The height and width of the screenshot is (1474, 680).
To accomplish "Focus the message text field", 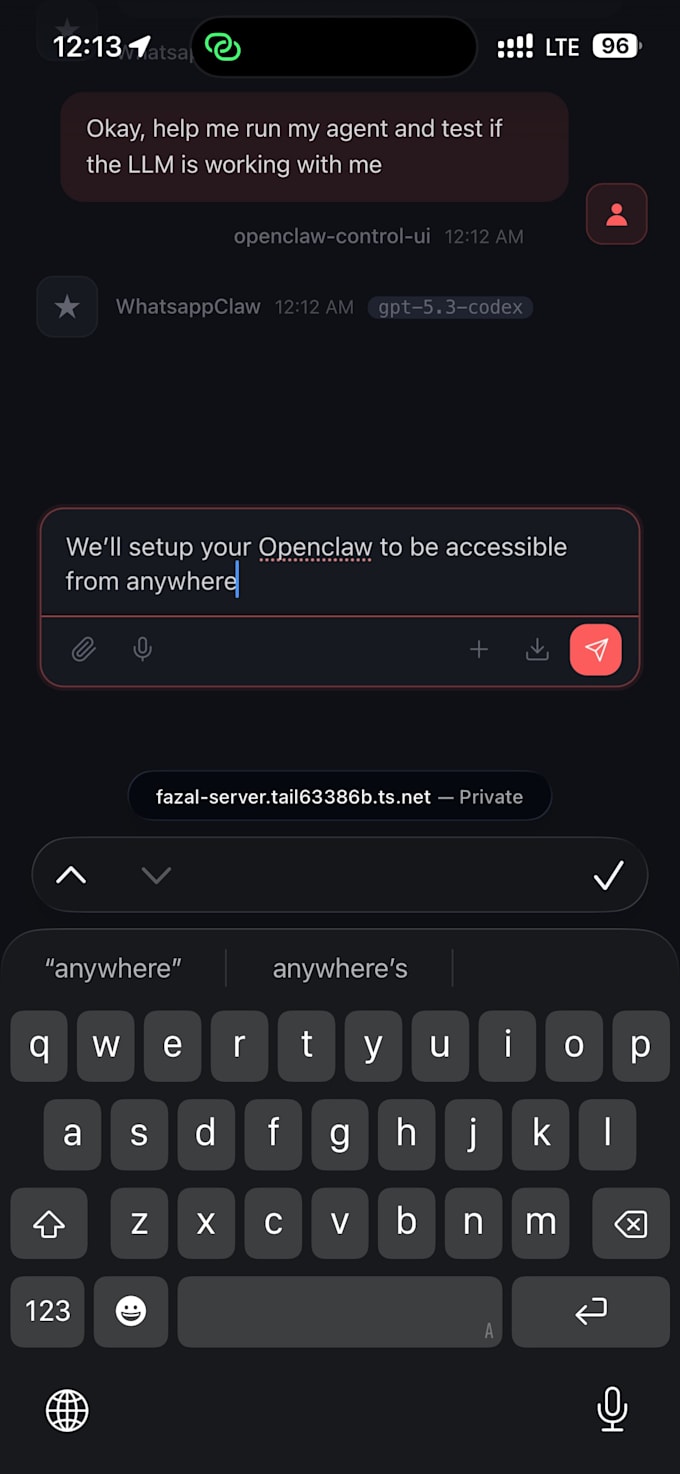I will point(340,563).
